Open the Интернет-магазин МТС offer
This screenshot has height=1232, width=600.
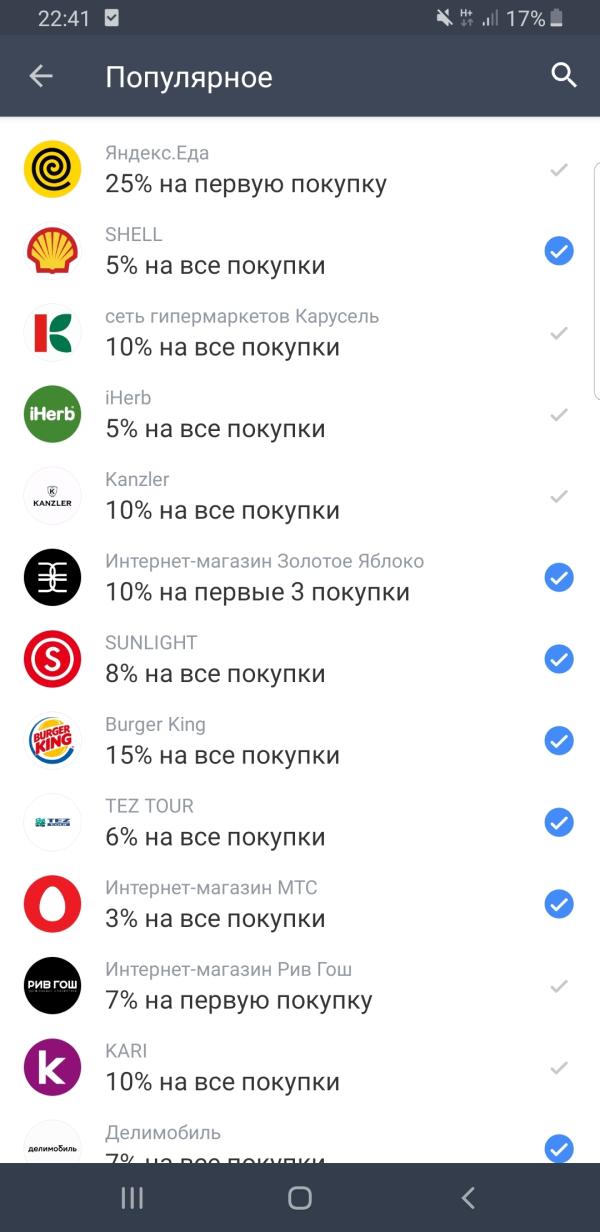pos(215,904)
